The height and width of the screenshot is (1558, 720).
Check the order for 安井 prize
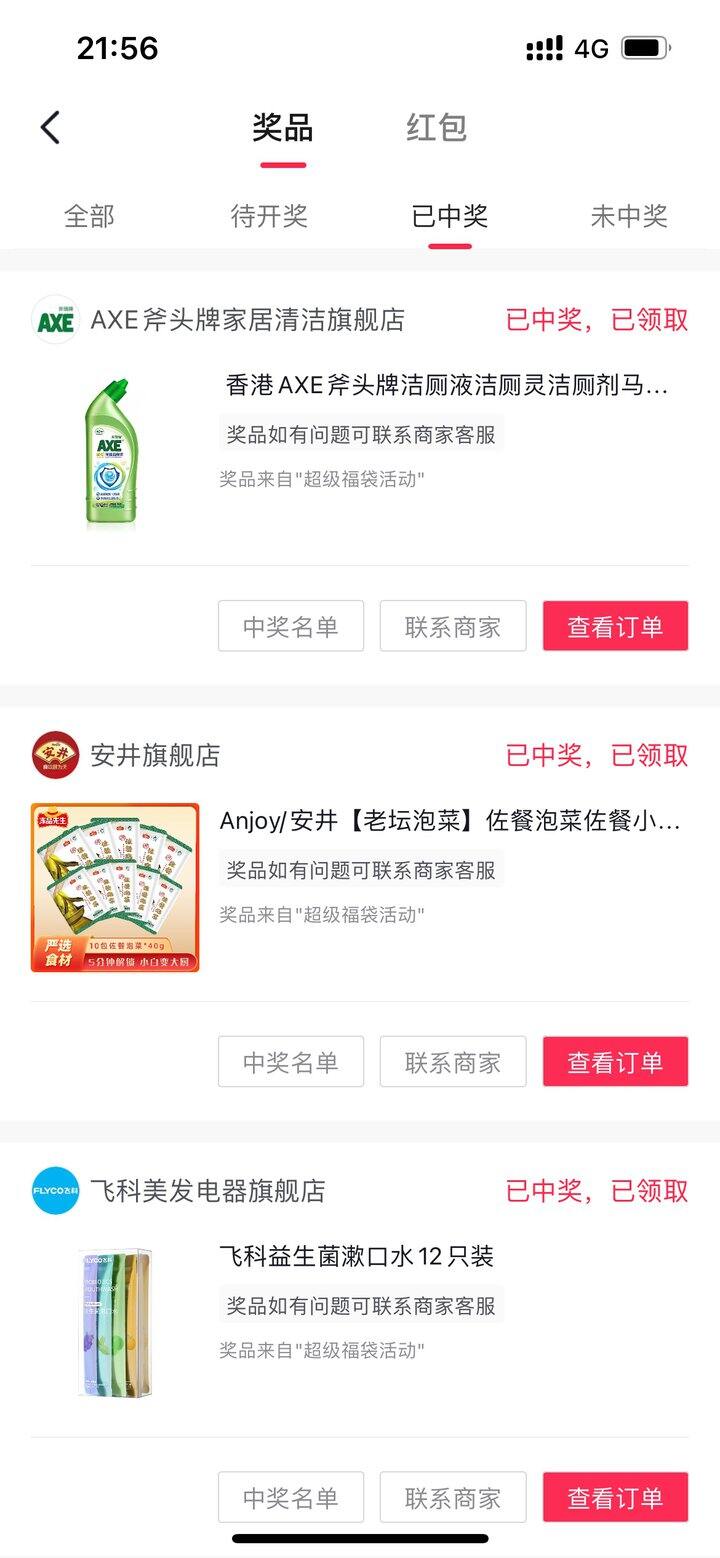point(615,1061)
